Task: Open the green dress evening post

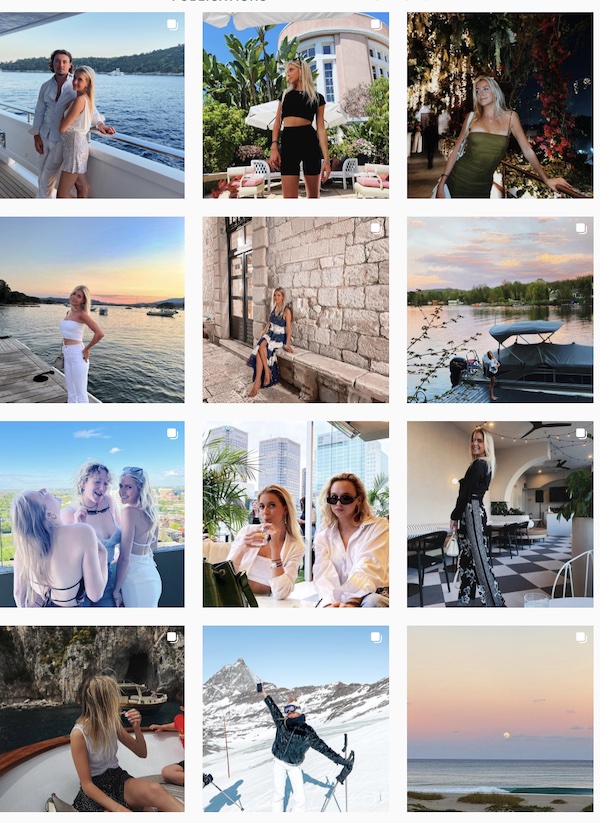Action: (x=500, y=105)
